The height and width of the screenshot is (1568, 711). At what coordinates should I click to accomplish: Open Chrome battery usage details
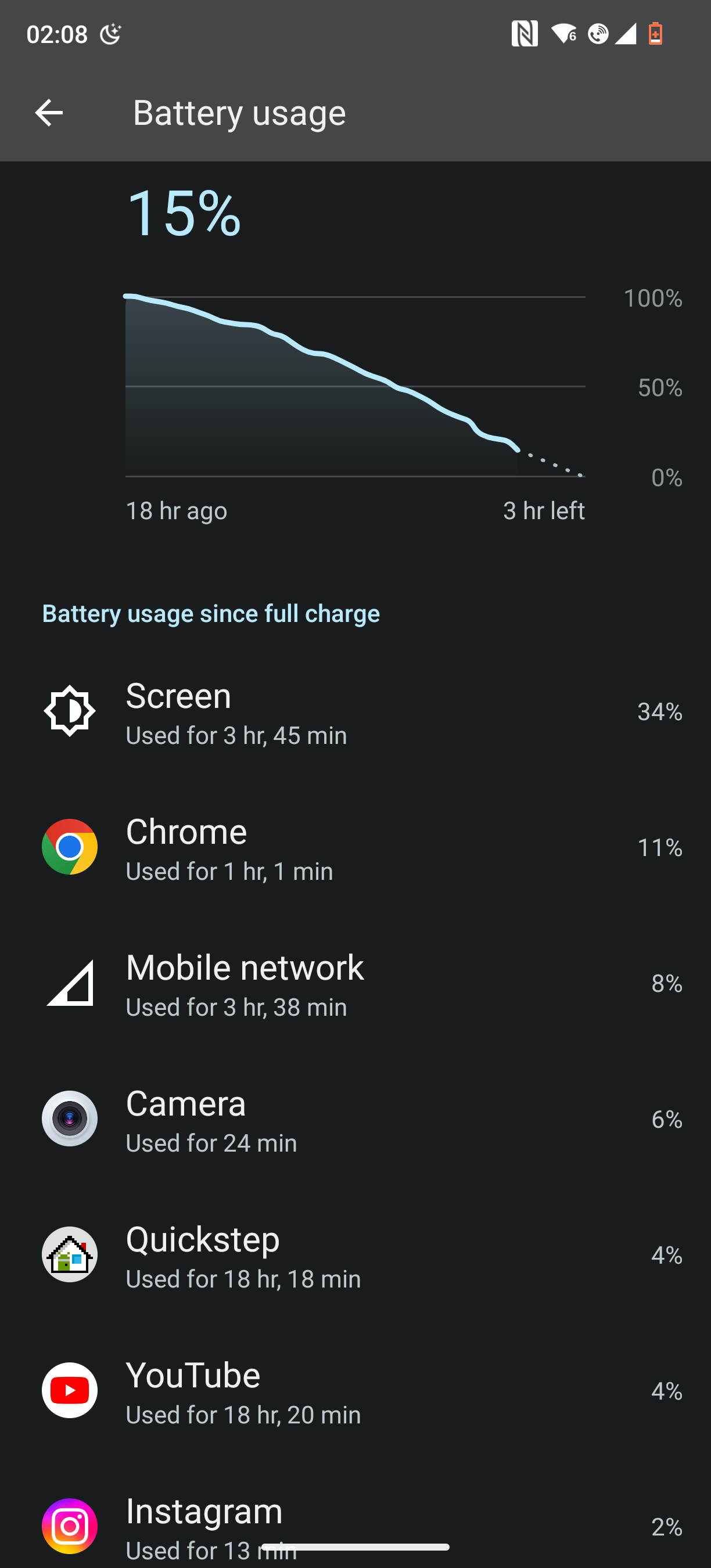[355, 847]
